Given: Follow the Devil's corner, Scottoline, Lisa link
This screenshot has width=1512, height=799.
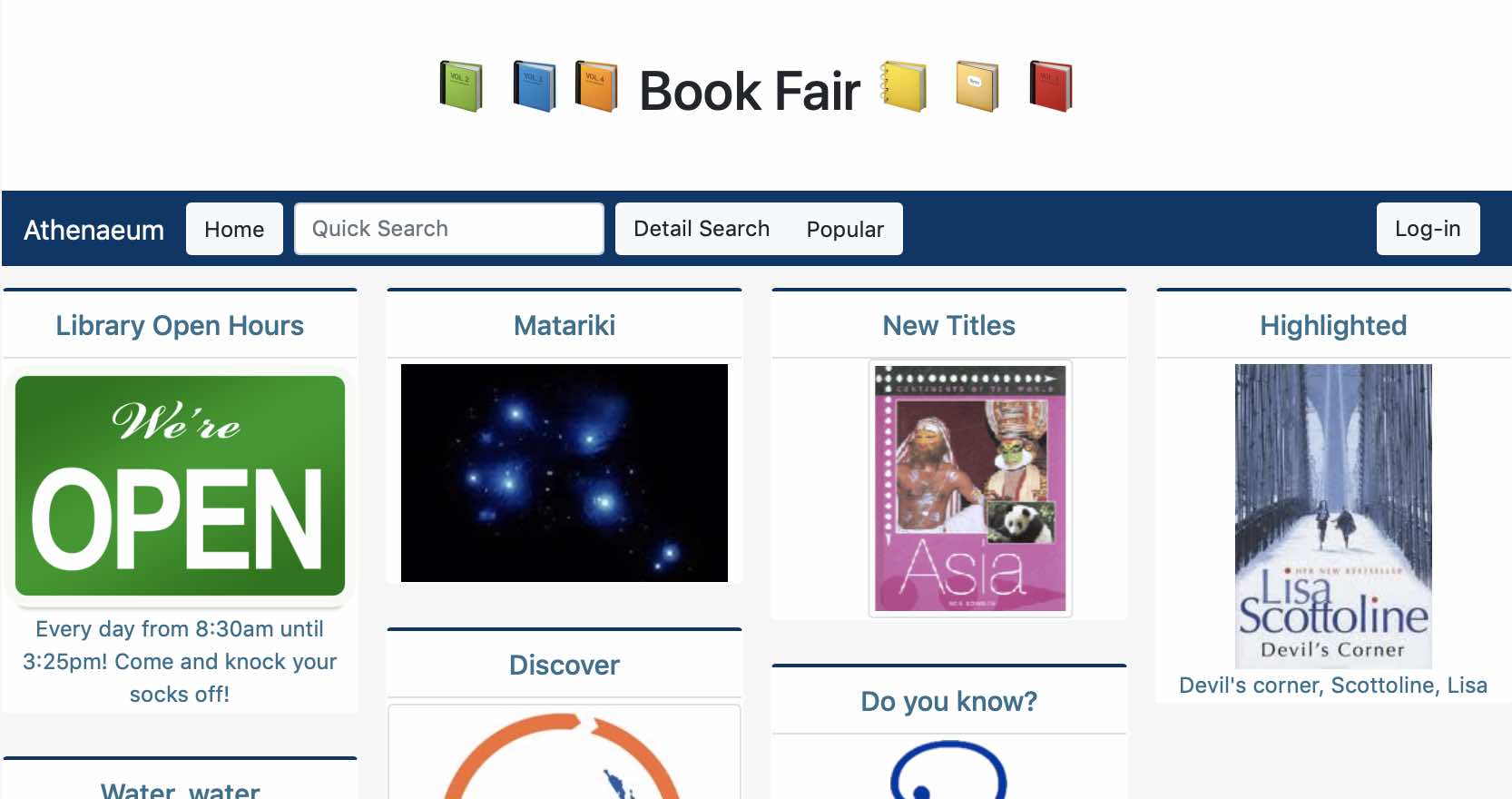Looking at the screenshot, I should coord(1332,686).
